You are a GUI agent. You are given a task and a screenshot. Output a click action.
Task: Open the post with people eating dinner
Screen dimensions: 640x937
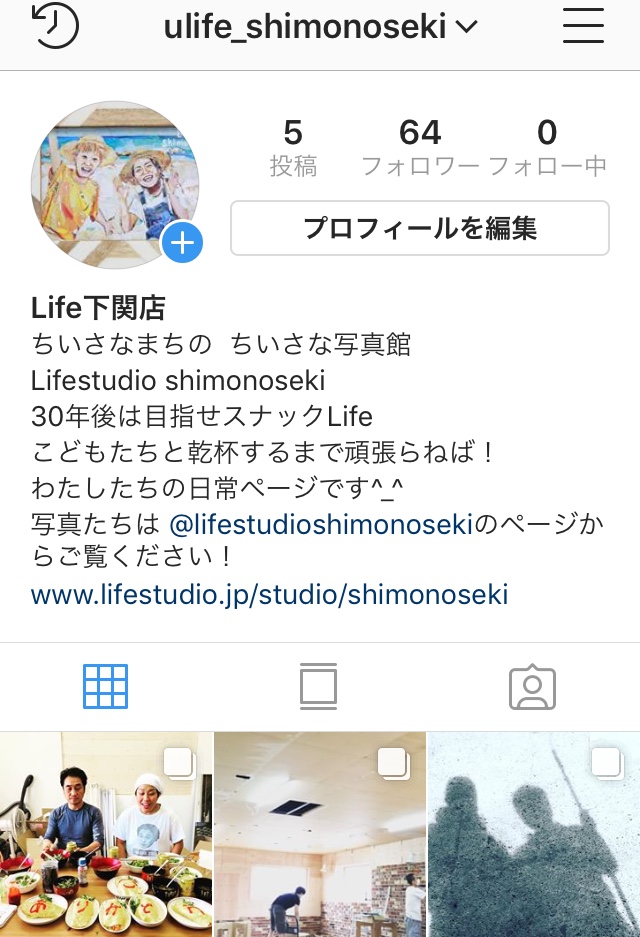tap(105, 835)
